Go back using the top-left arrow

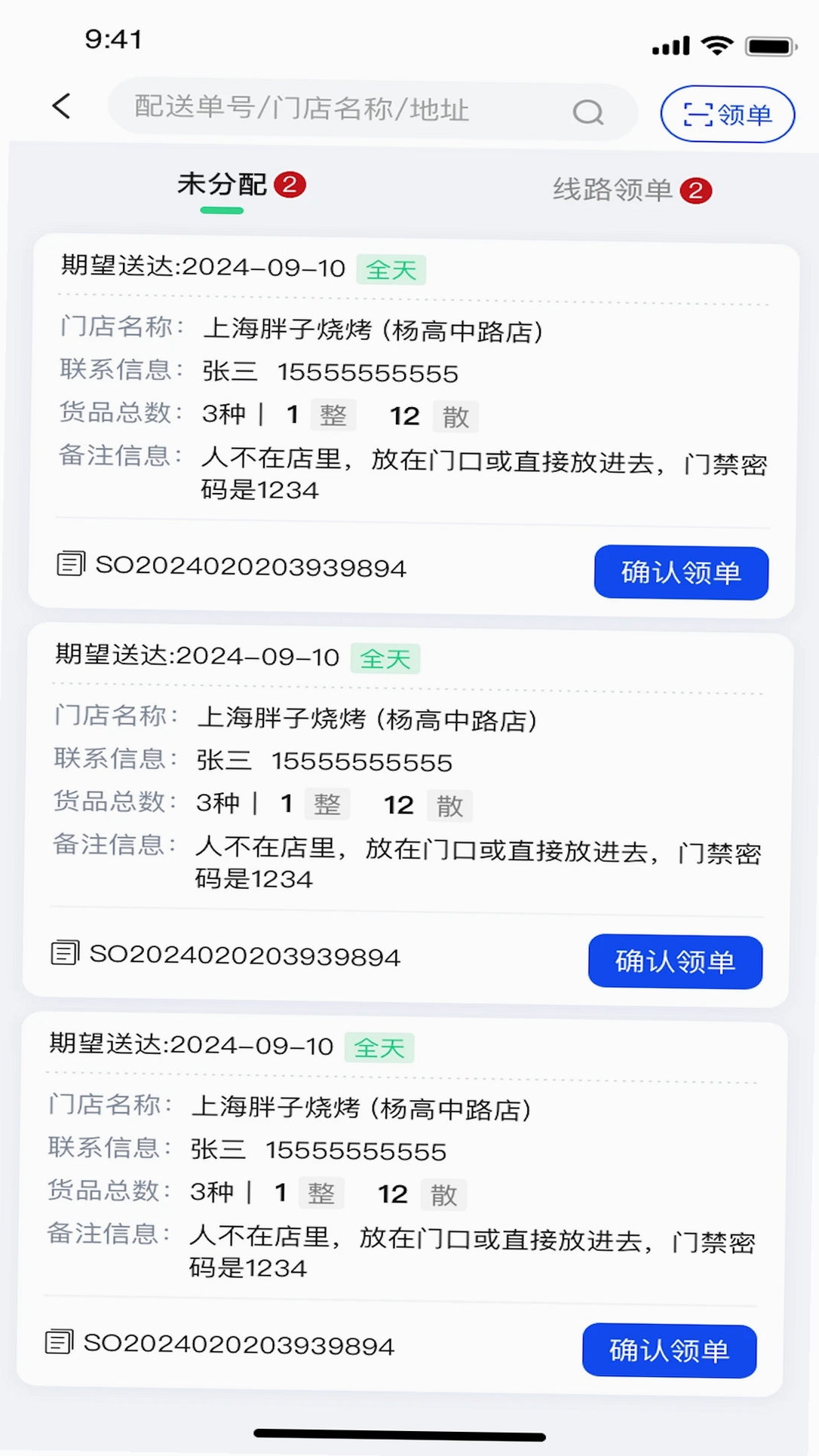coord(62,106)
